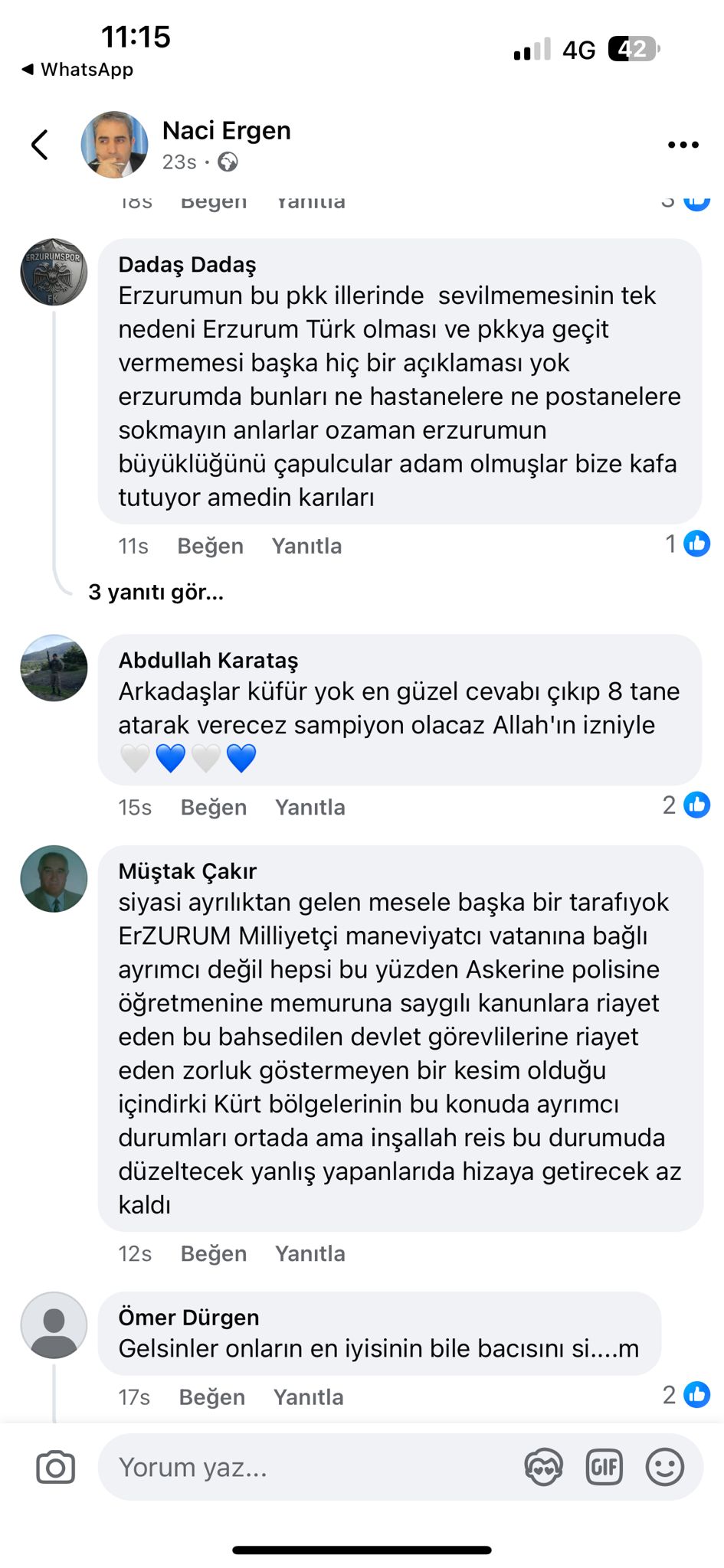Return to WhatsApp via the status bar link

[x=77, y=70]
